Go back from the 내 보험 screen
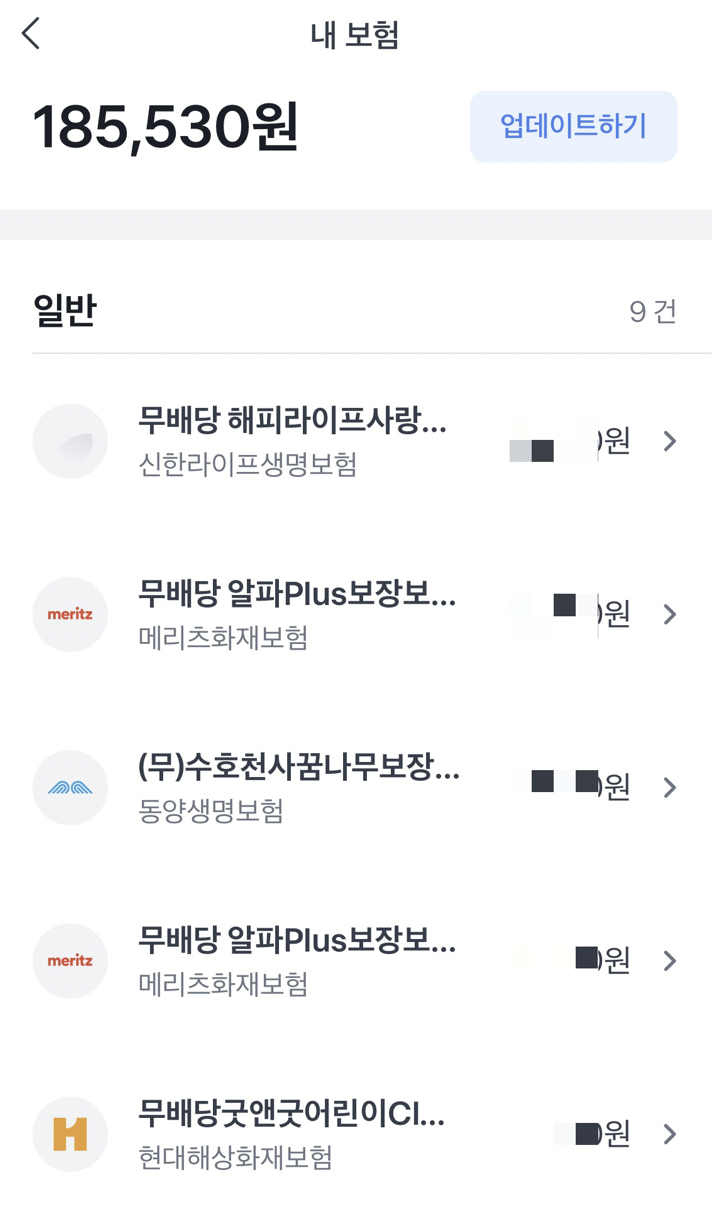 (31, 34)
